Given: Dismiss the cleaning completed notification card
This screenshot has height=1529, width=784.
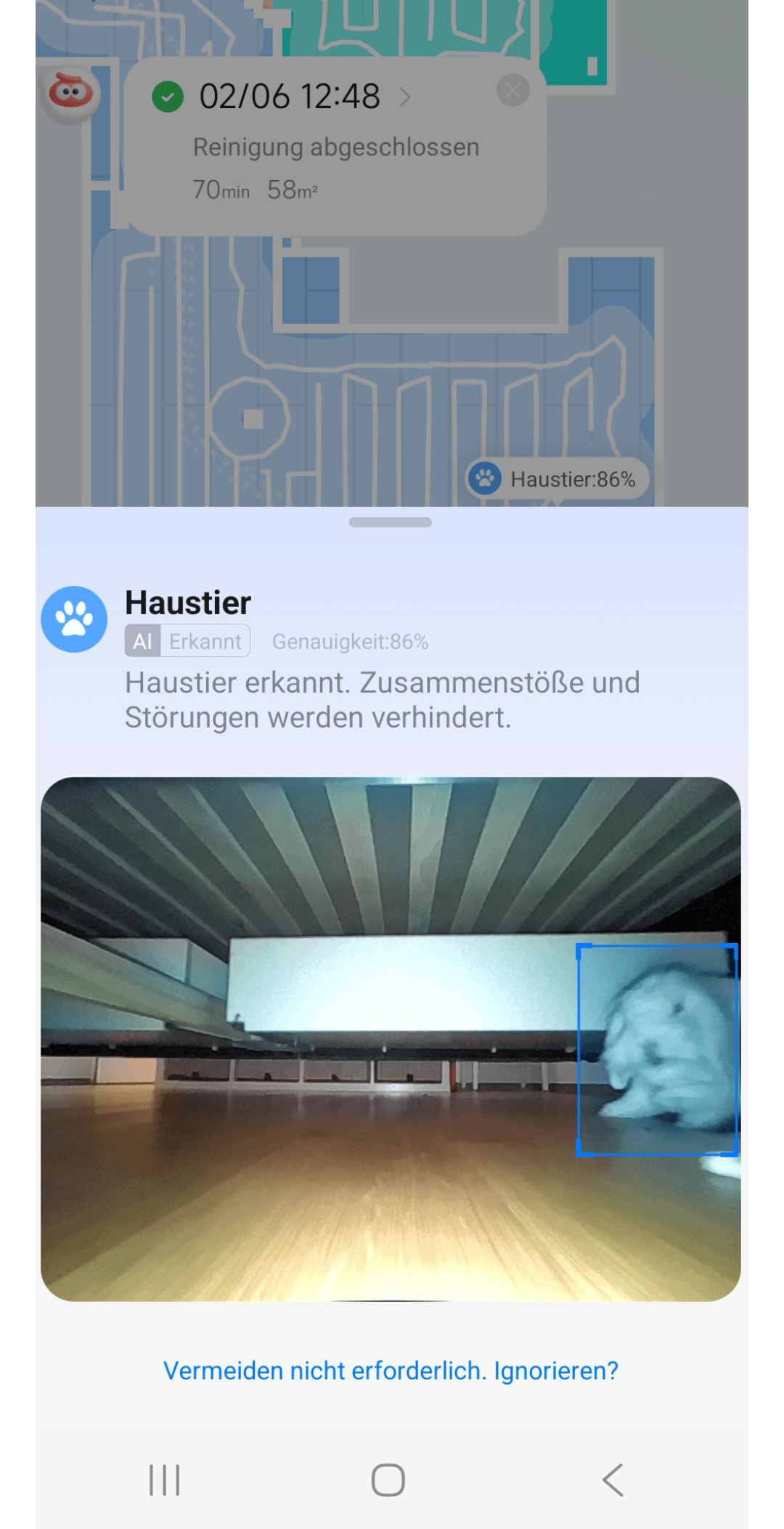Looking at the screenshot, I should coord(513,91).
